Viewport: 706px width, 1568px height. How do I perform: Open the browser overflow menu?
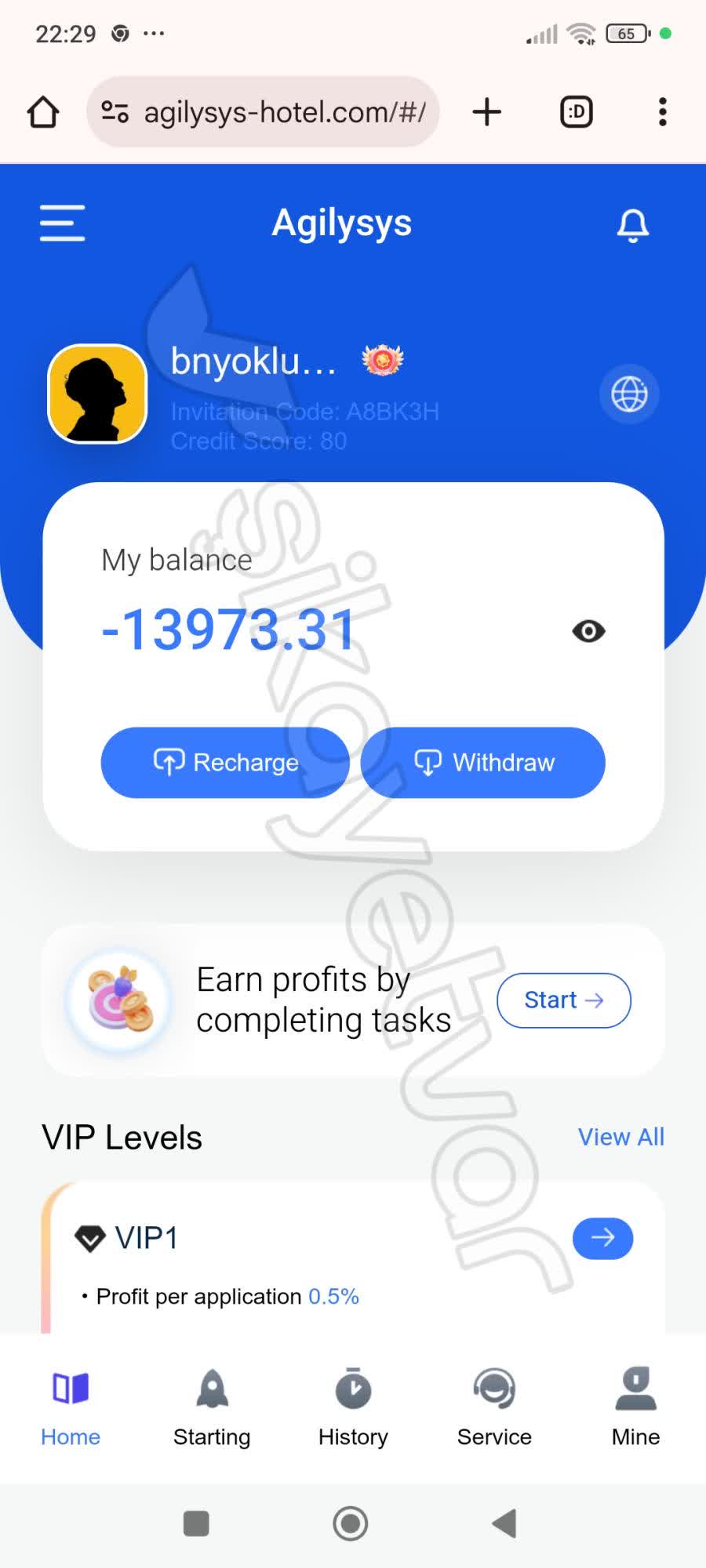[663, 112]
